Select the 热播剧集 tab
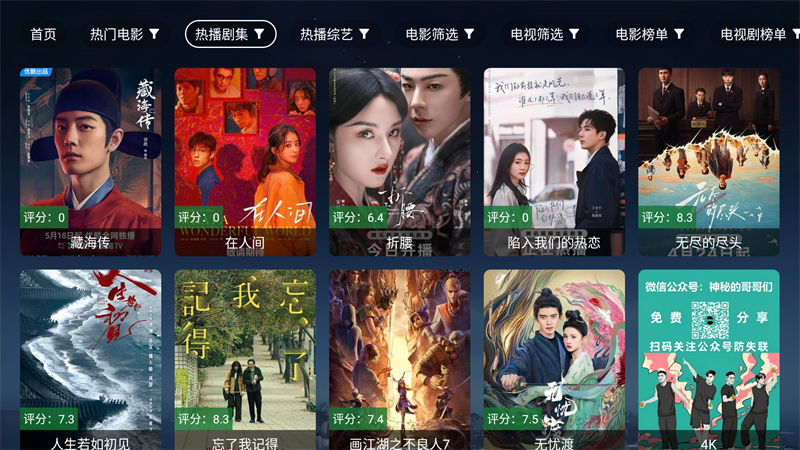 231,34
